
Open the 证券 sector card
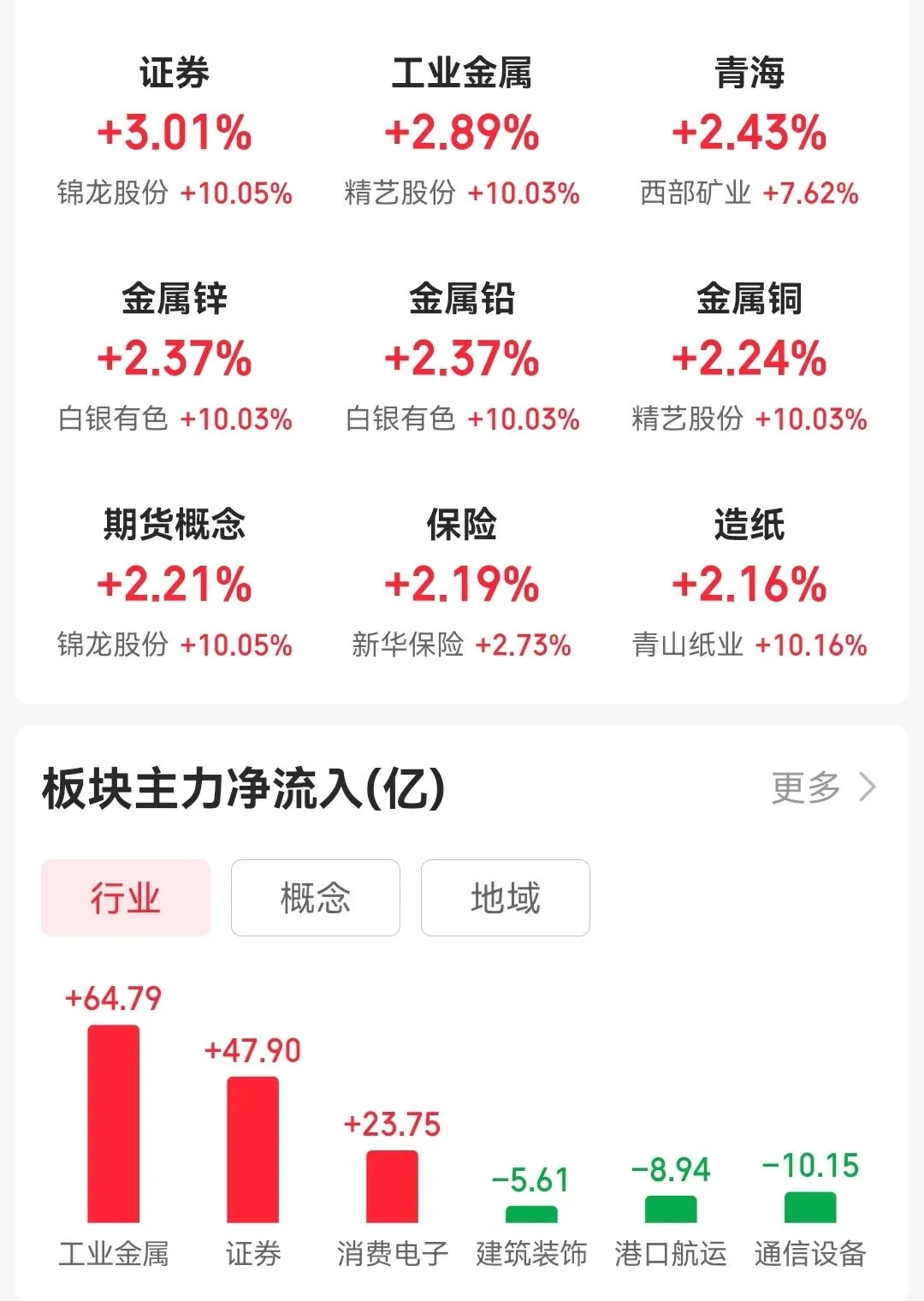tap(175, 132)
